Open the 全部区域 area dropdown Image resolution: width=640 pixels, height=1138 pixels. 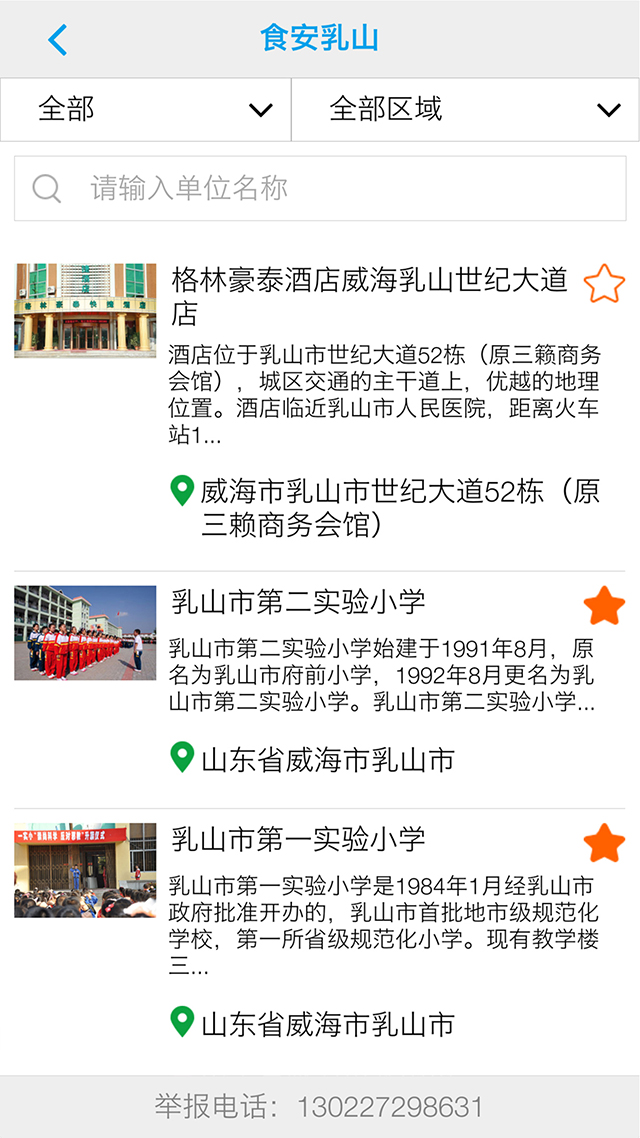coord(466,109)
